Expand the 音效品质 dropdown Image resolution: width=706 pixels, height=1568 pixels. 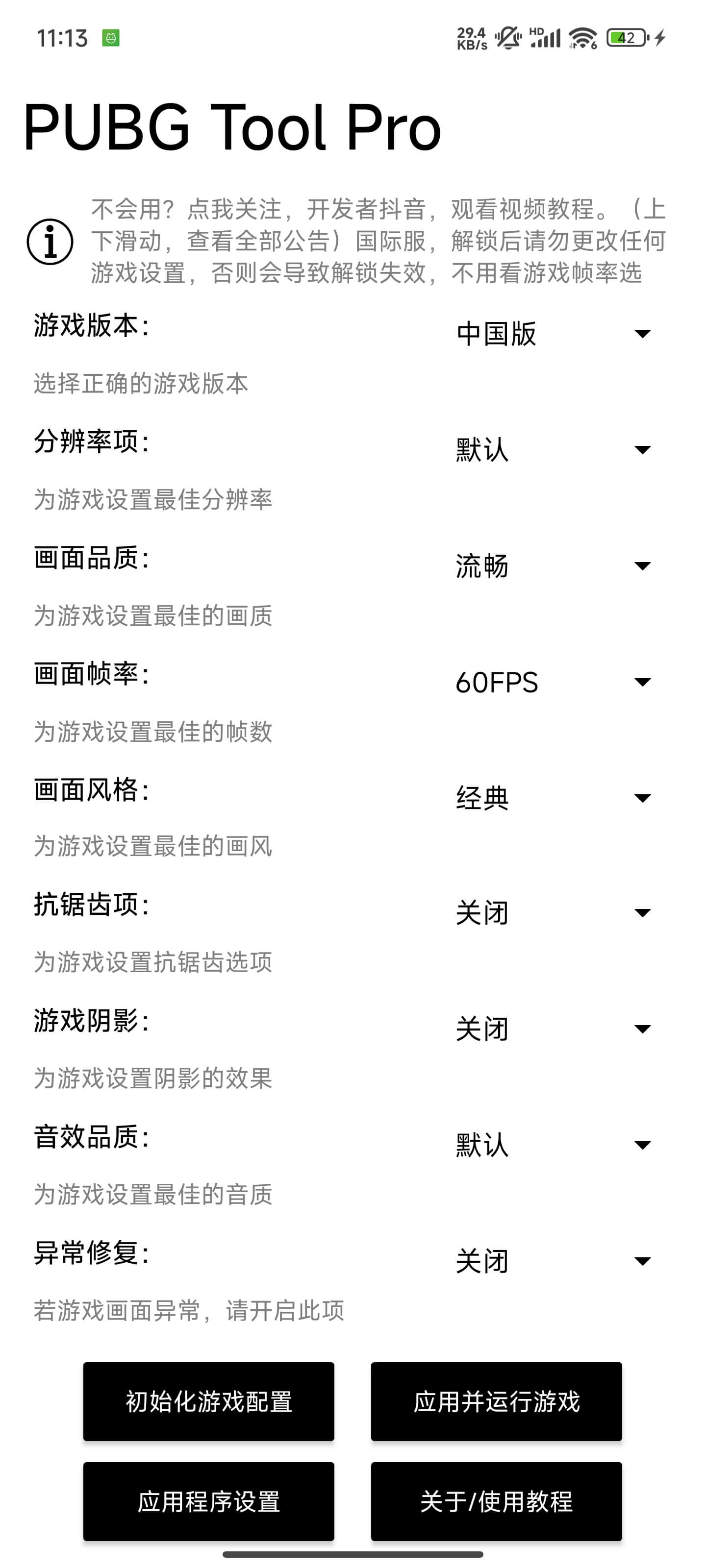coord(553,1145)
